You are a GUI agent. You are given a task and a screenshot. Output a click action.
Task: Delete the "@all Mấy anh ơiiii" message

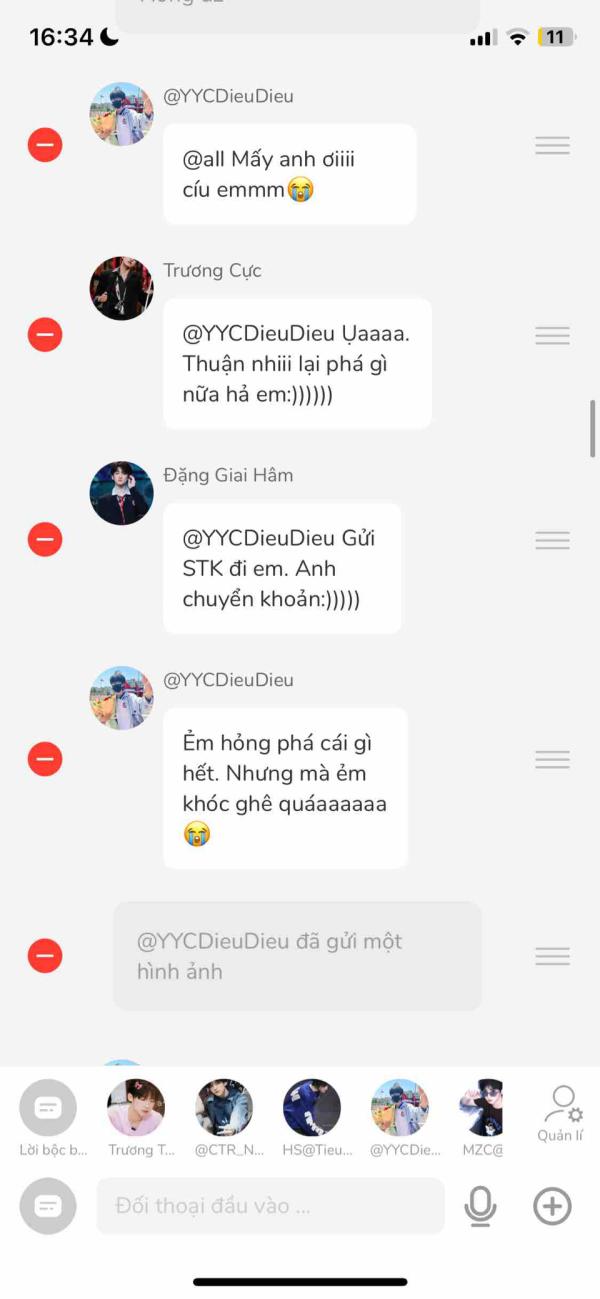pyautogui.click(x=45, y=145)
